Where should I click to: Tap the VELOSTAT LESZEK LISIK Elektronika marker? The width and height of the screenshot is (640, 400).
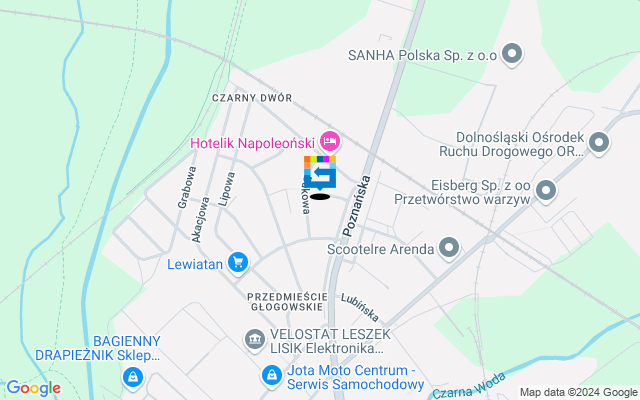click(x=254, y=340)
